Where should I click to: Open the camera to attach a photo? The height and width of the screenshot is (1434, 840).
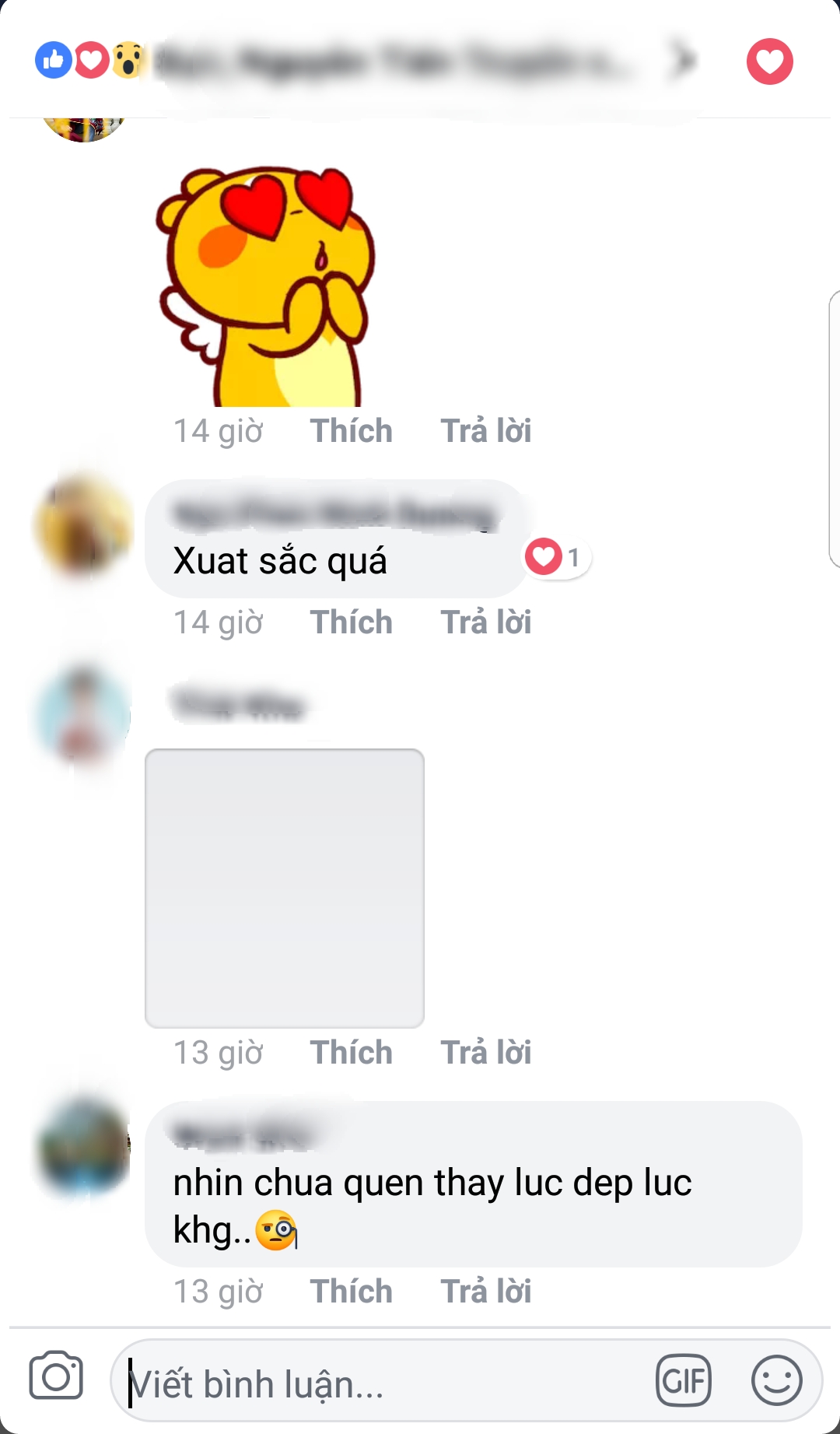tap(56, 1377)
